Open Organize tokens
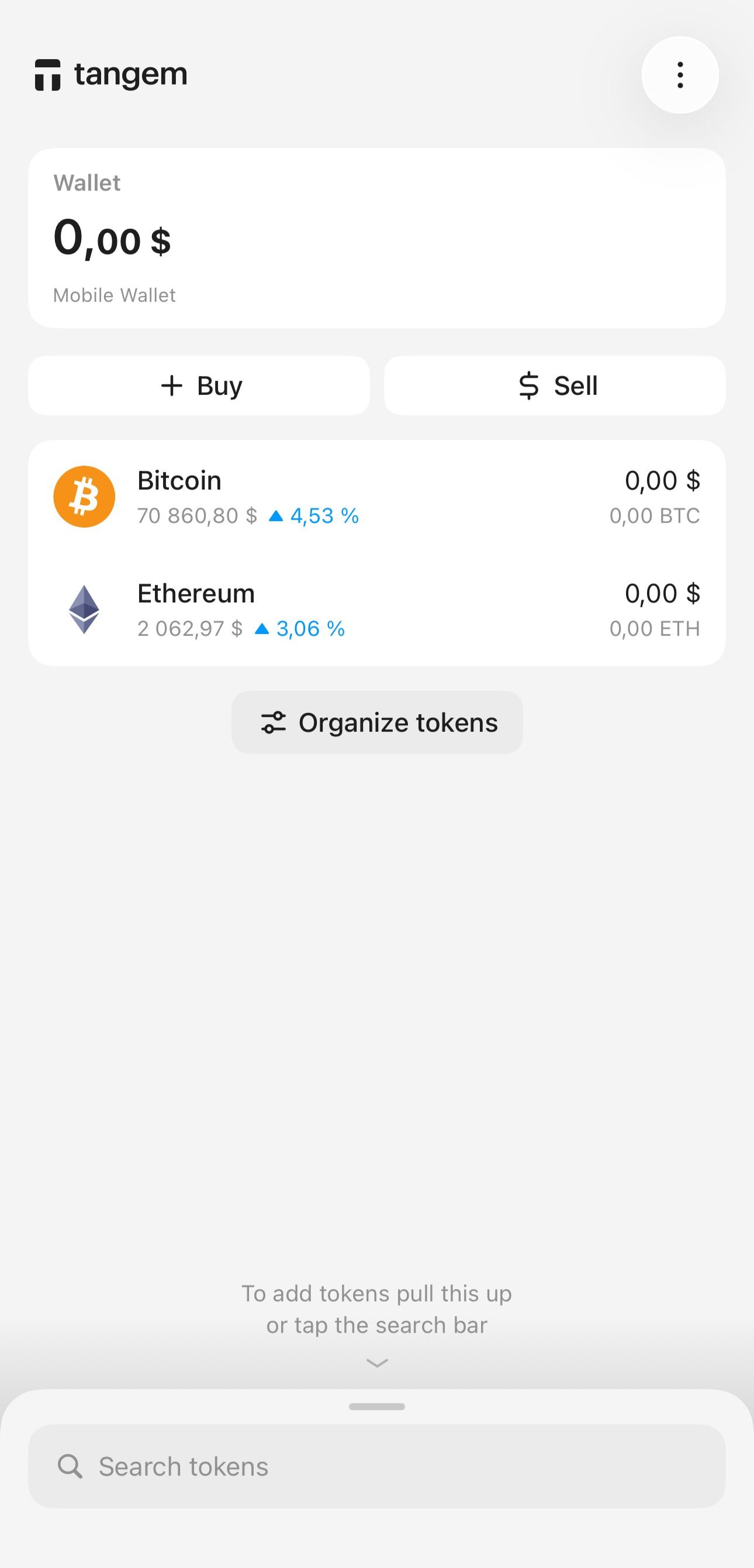The height and width of the screenshot is (1568, 754). 376,722
